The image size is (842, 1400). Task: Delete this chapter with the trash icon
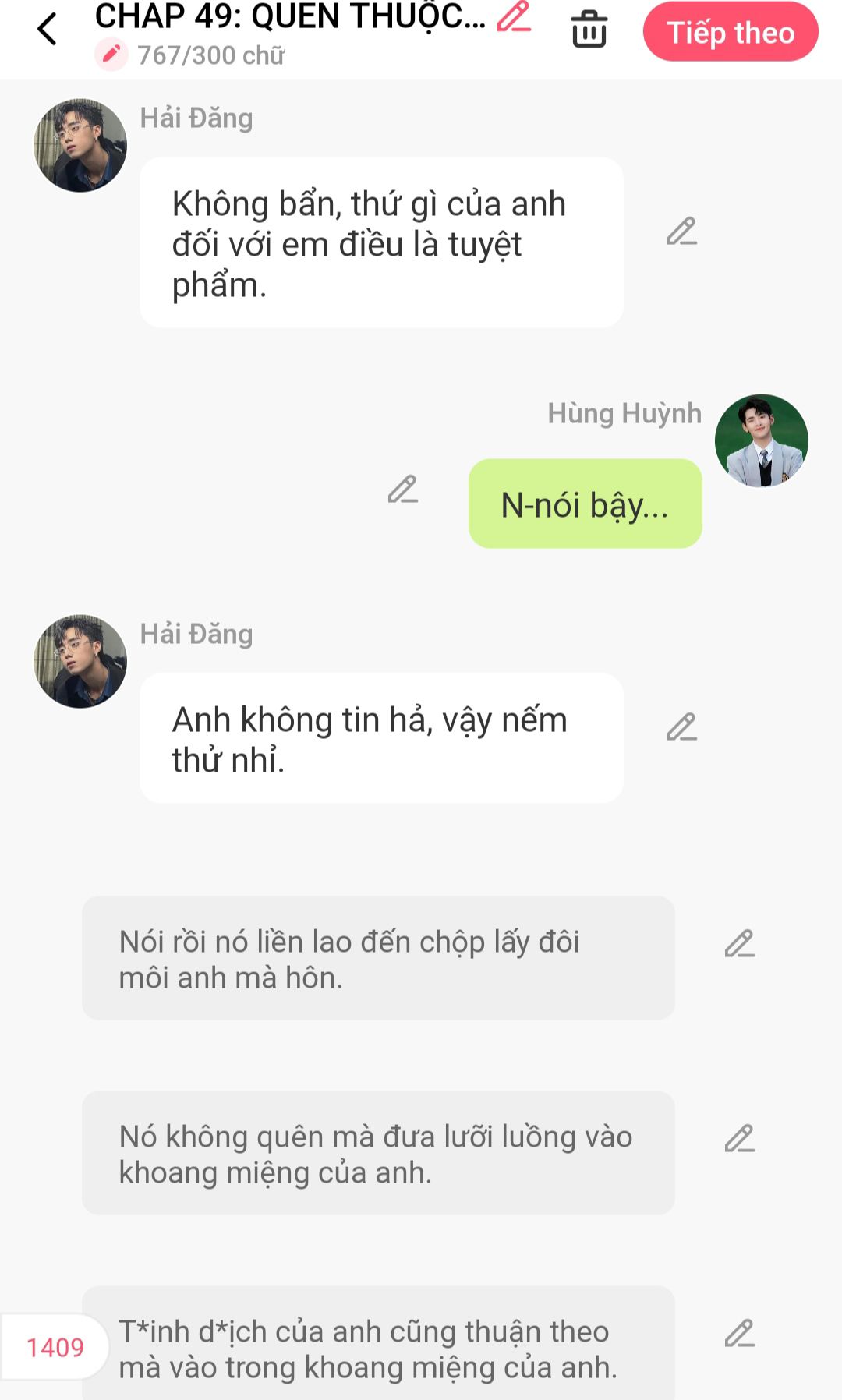tap(589, 30)
